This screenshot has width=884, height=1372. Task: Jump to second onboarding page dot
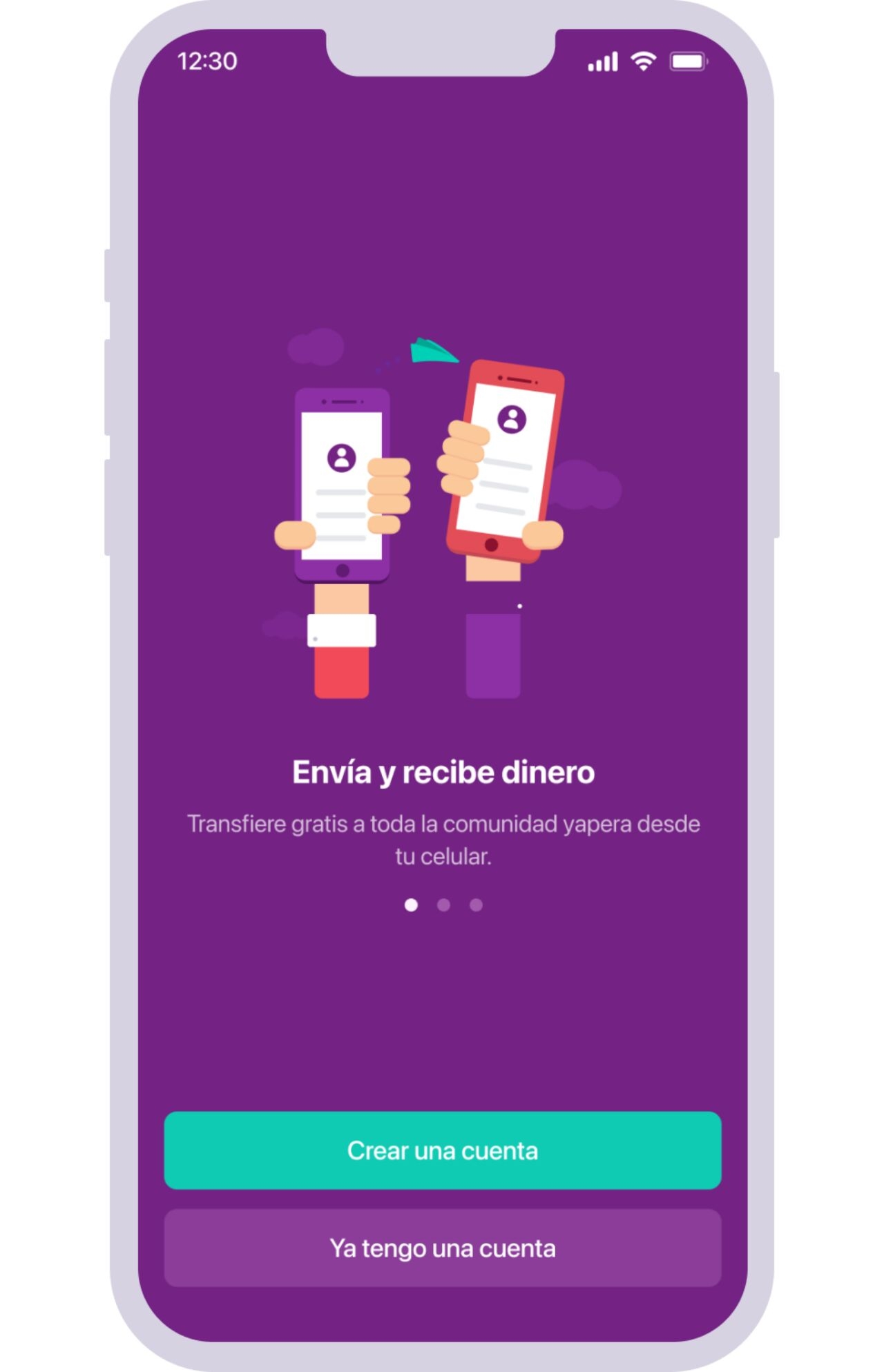443,905
